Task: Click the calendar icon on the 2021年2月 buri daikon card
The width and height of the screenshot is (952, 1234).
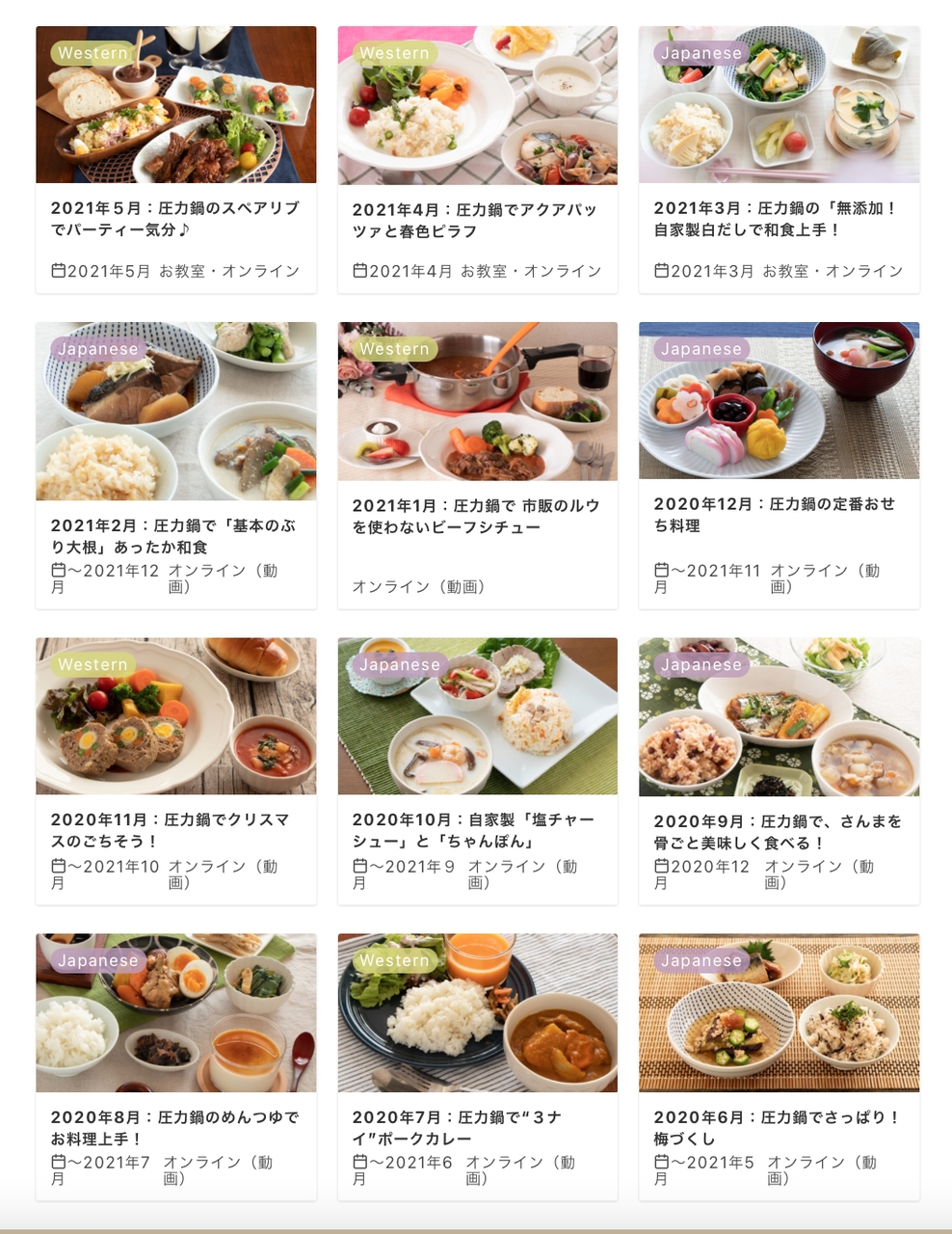Action: point(61,569)
